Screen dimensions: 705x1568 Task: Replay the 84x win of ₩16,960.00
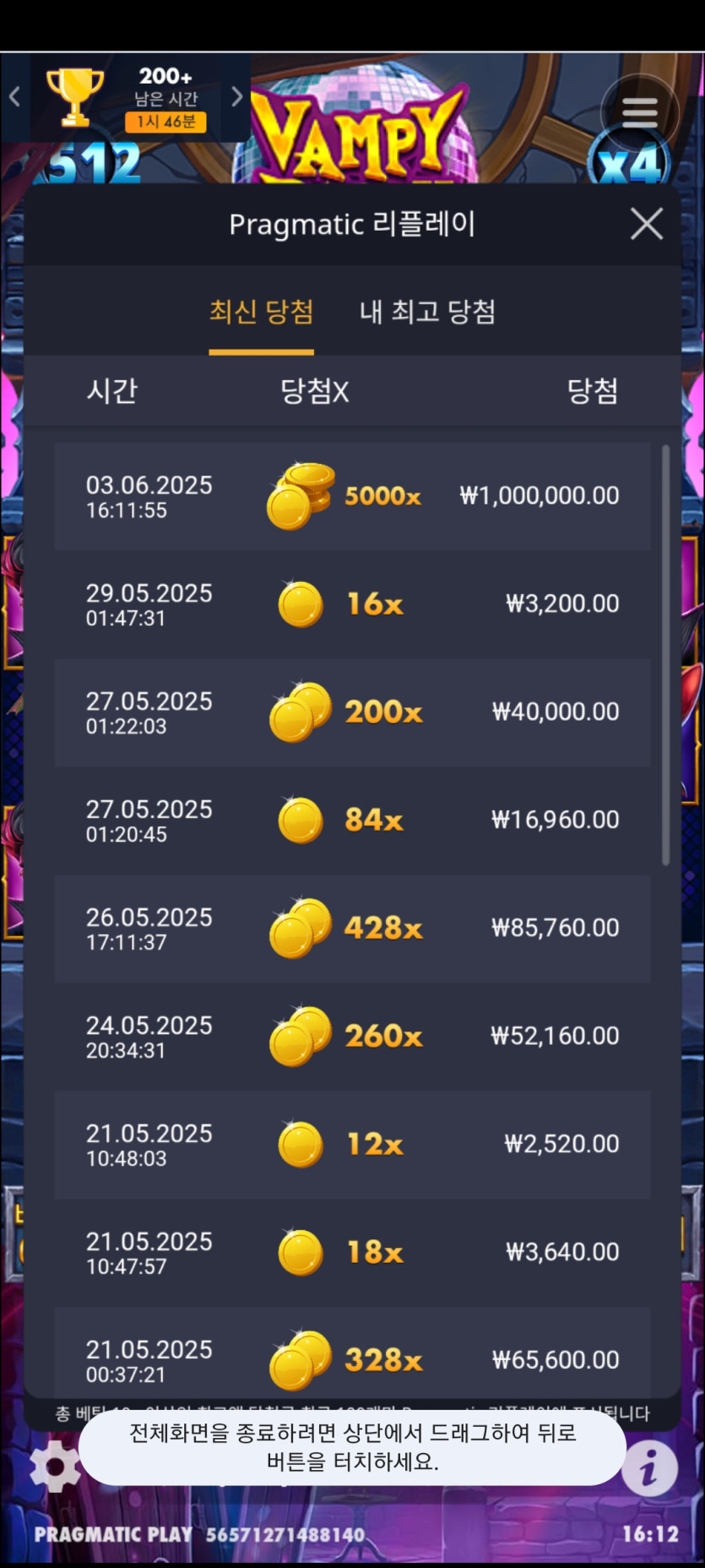coord(352,821)
